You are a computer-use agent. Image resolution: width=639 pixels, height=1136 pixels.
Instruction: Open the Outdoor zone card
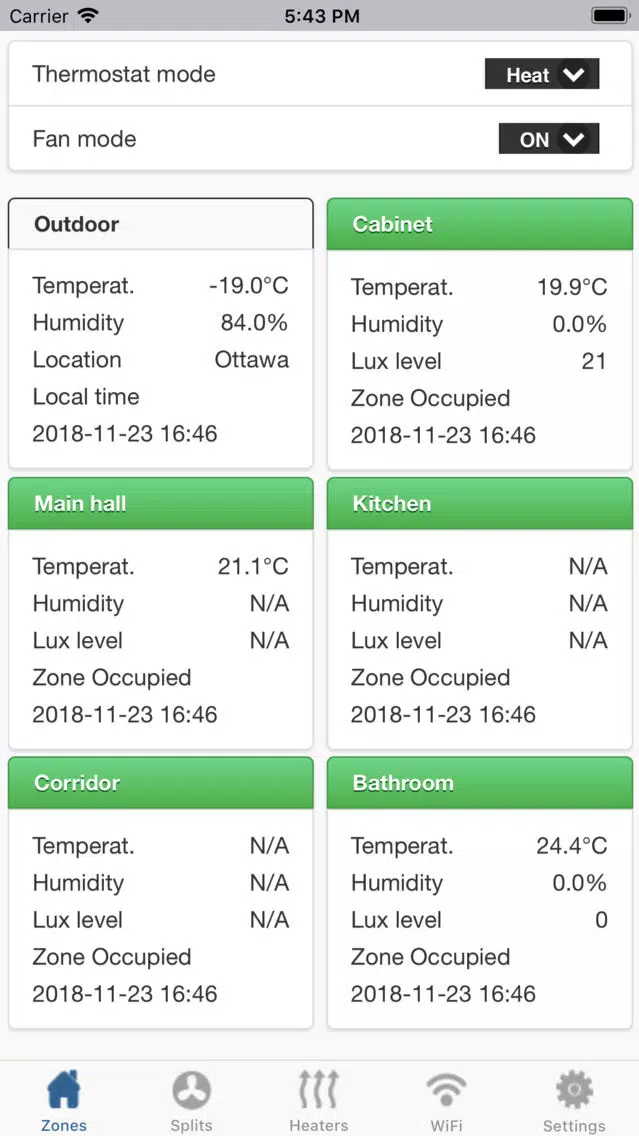click(161, 333)
